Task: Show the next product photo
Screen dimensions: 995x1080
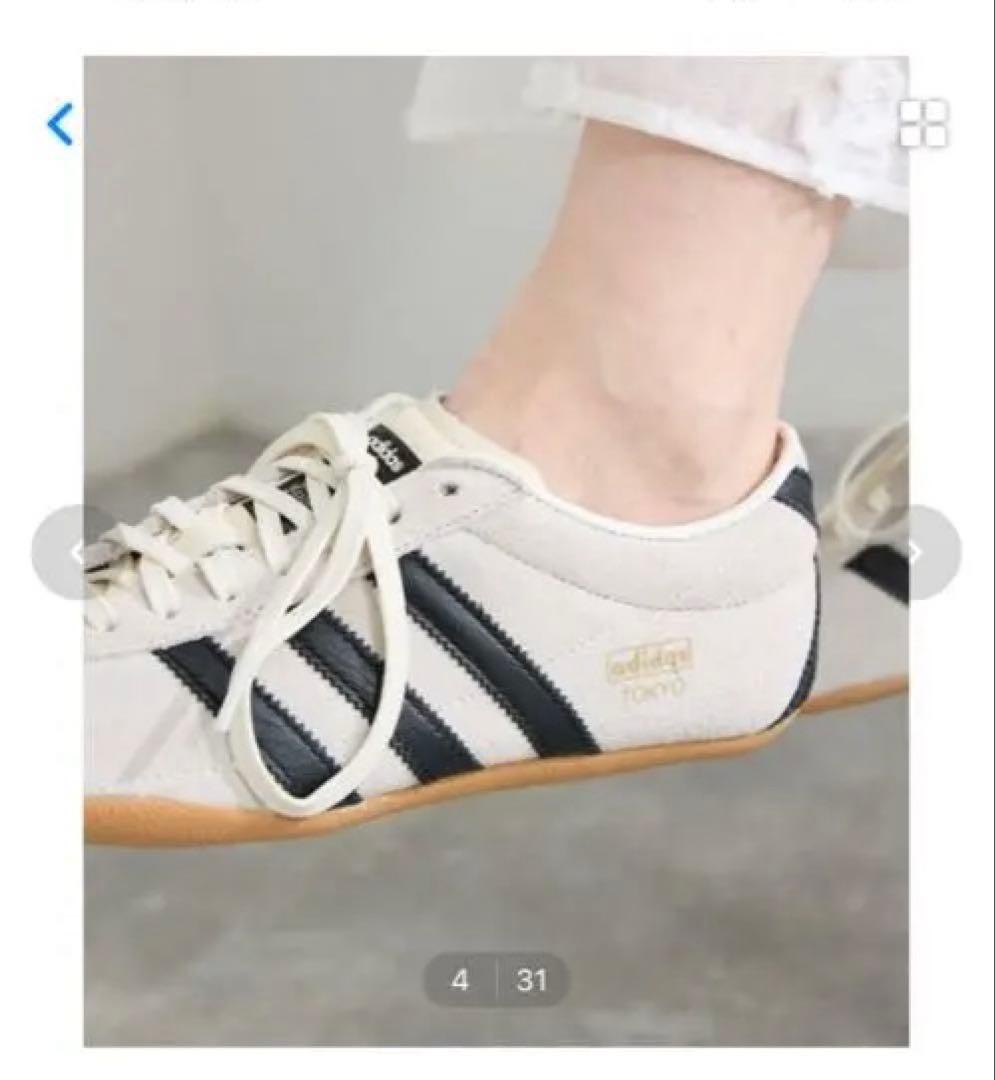Action: coord(919,552)
